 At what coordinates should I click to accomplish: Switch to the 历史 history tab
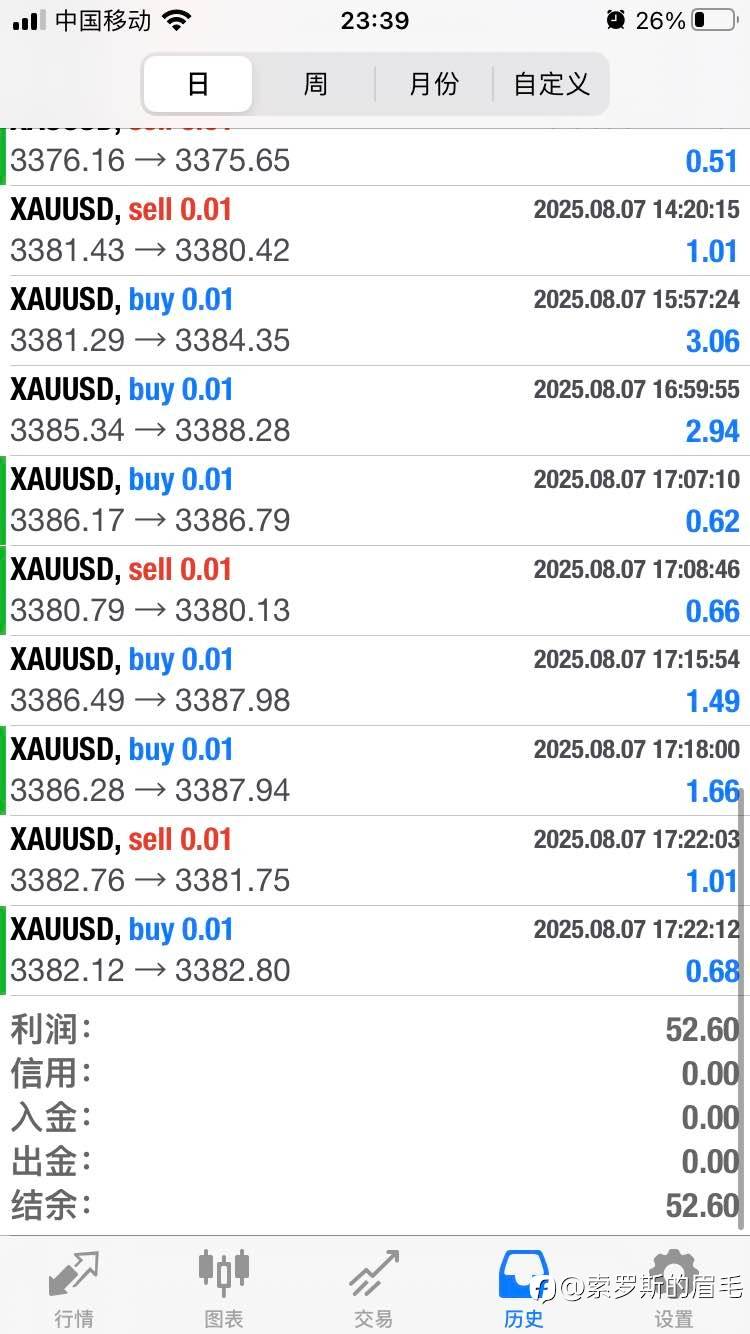524,1288
